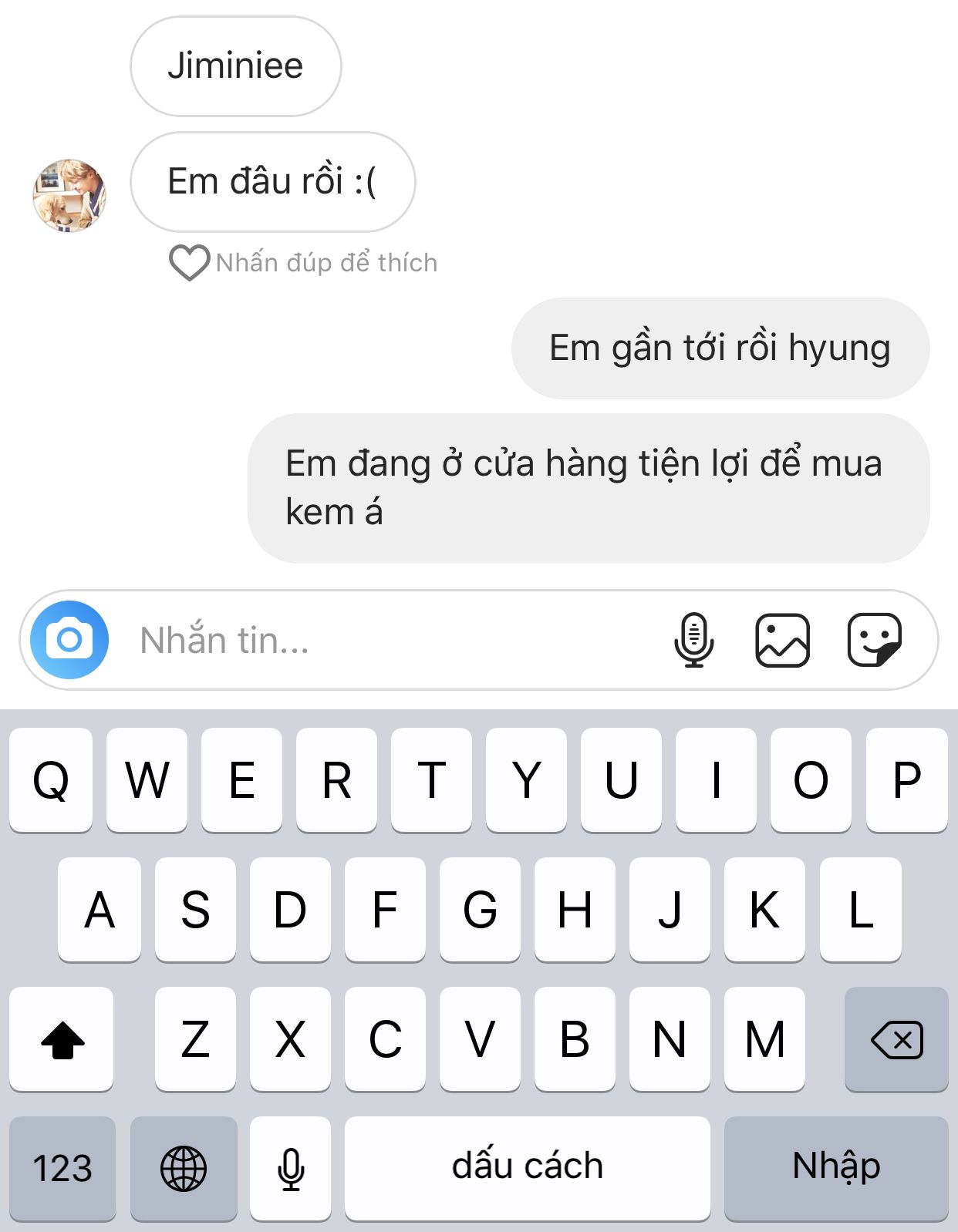
Task: Tap the Nhắn tin message field
Action: (386, 640)
